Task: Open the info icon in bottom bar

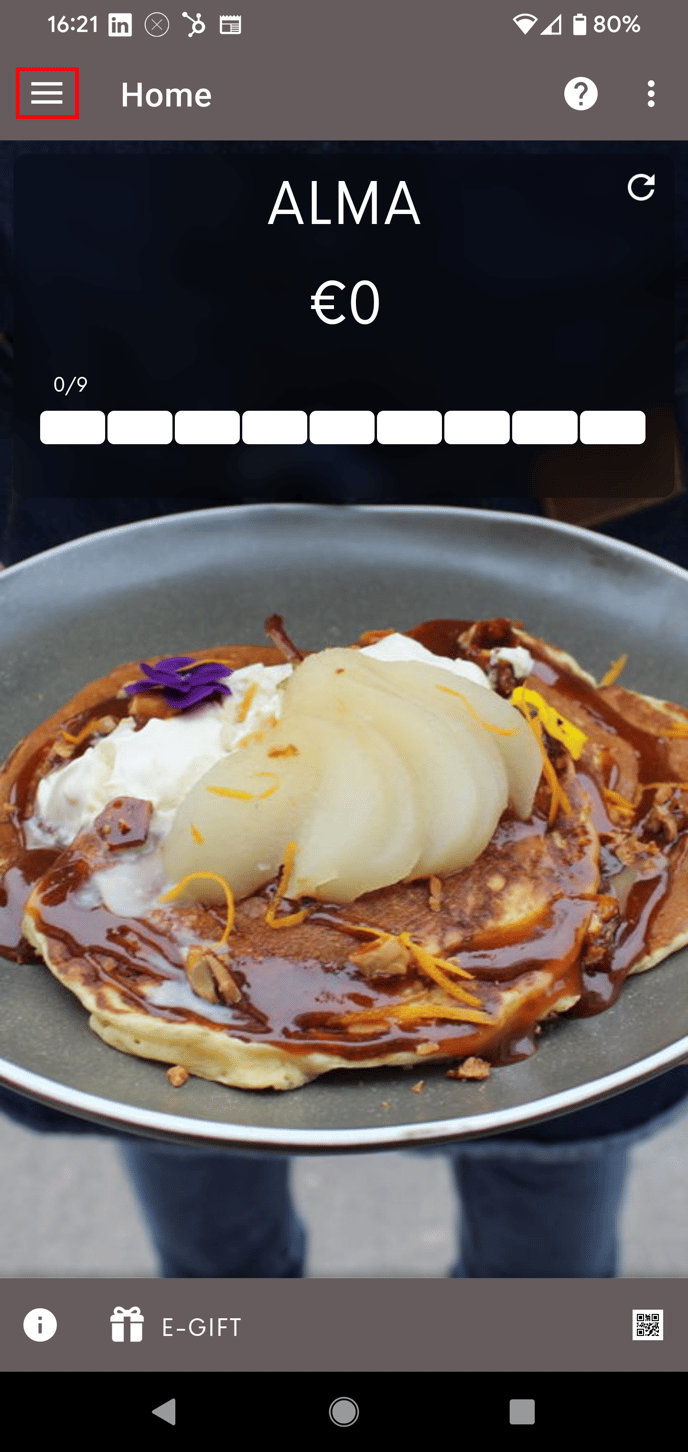Action: tap(40, 1325)
